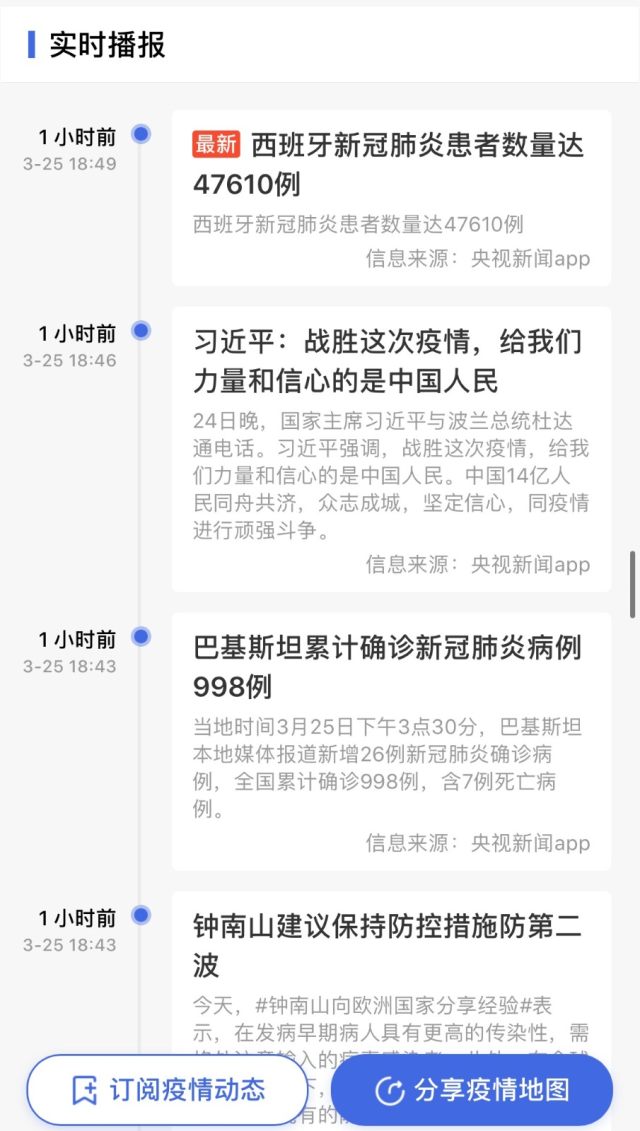Tap the 订阅疫情动态 subscribe button
The image size is (640, 1131).
pyautogui.click(x=168, y=1090)
